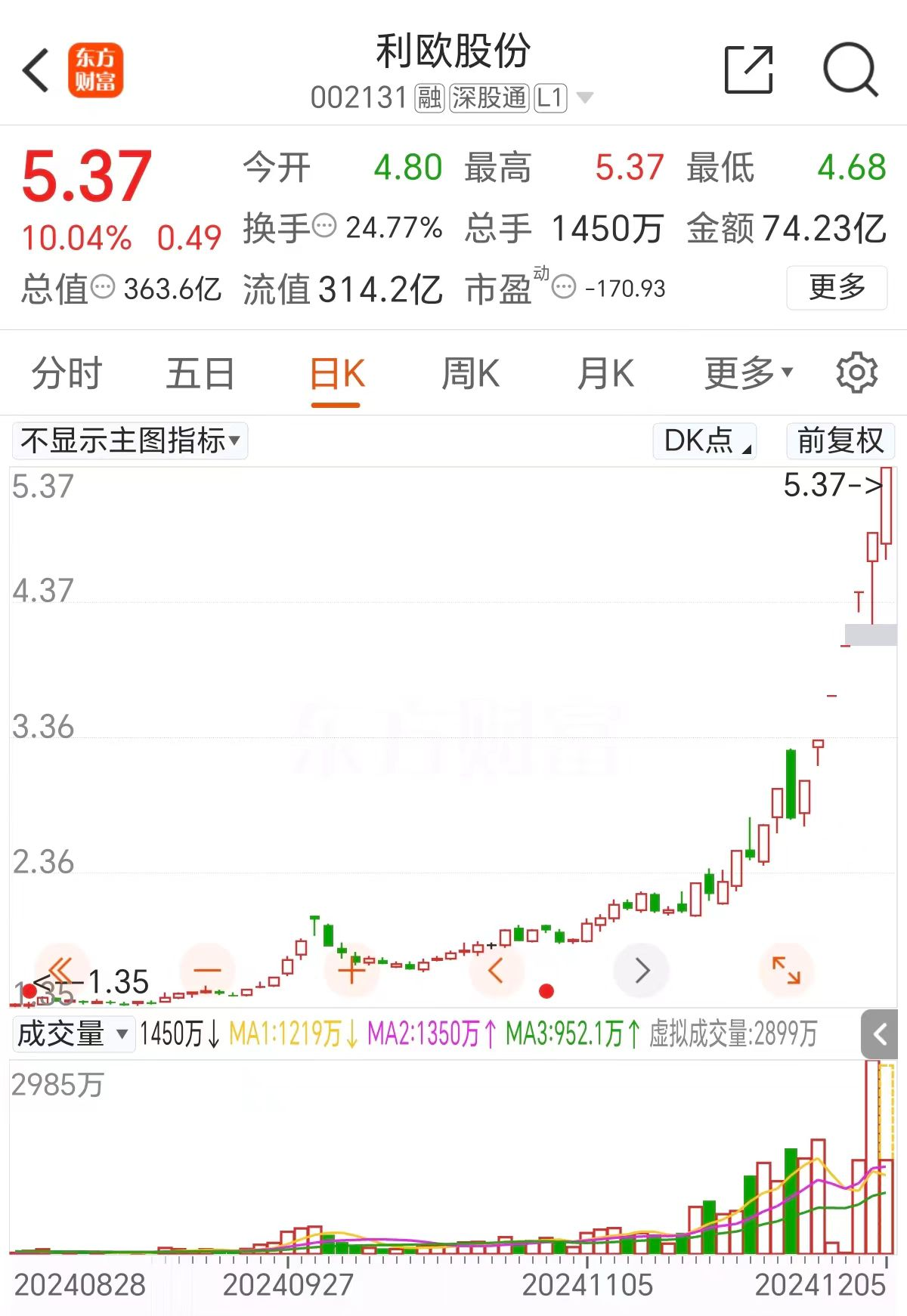Expand the stock title dropdown arrow
Image resolution: width=907 pixels, height=1316 pixels.
click(585, 97)
